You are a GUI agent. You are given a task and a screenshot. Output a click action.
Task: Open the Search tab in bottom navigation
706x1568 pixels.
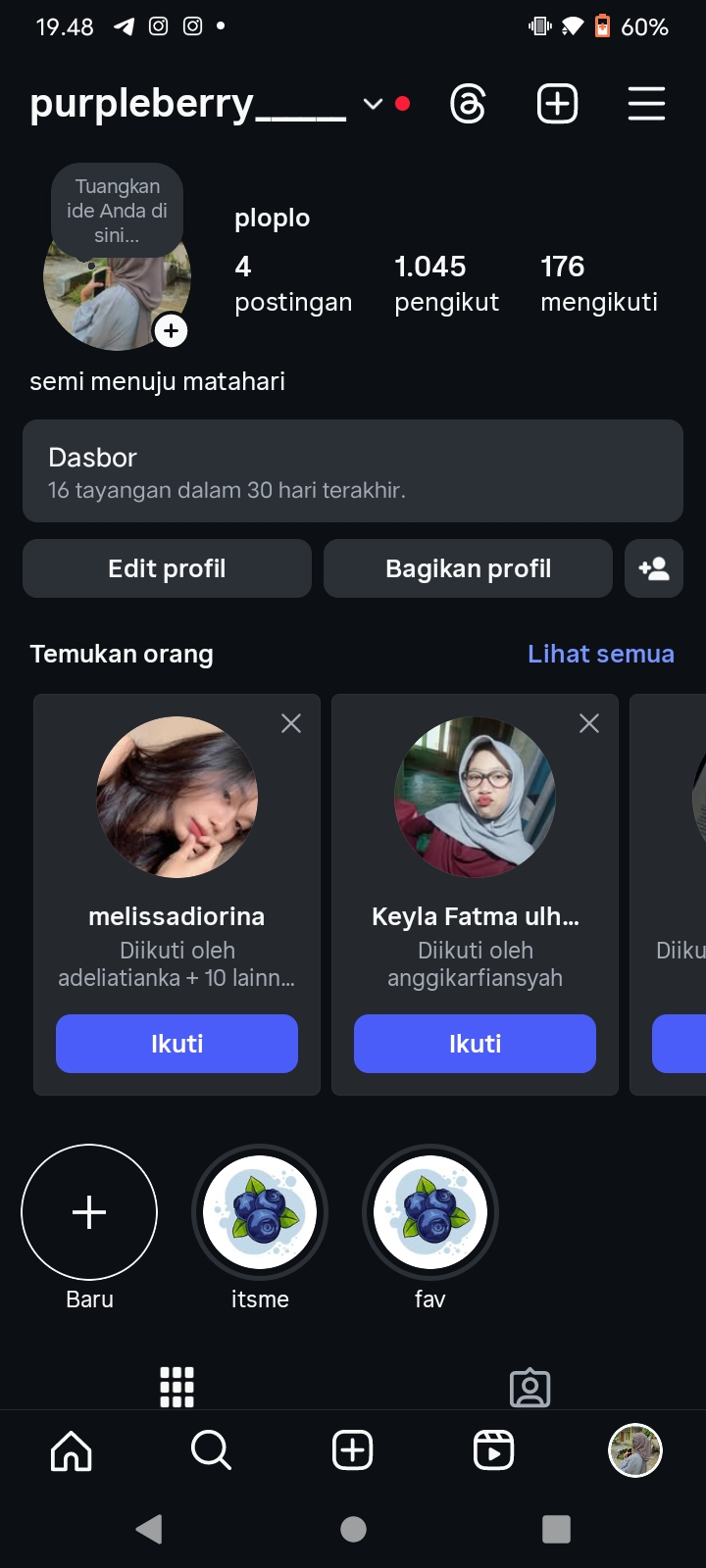click(x=211, y=1450)
